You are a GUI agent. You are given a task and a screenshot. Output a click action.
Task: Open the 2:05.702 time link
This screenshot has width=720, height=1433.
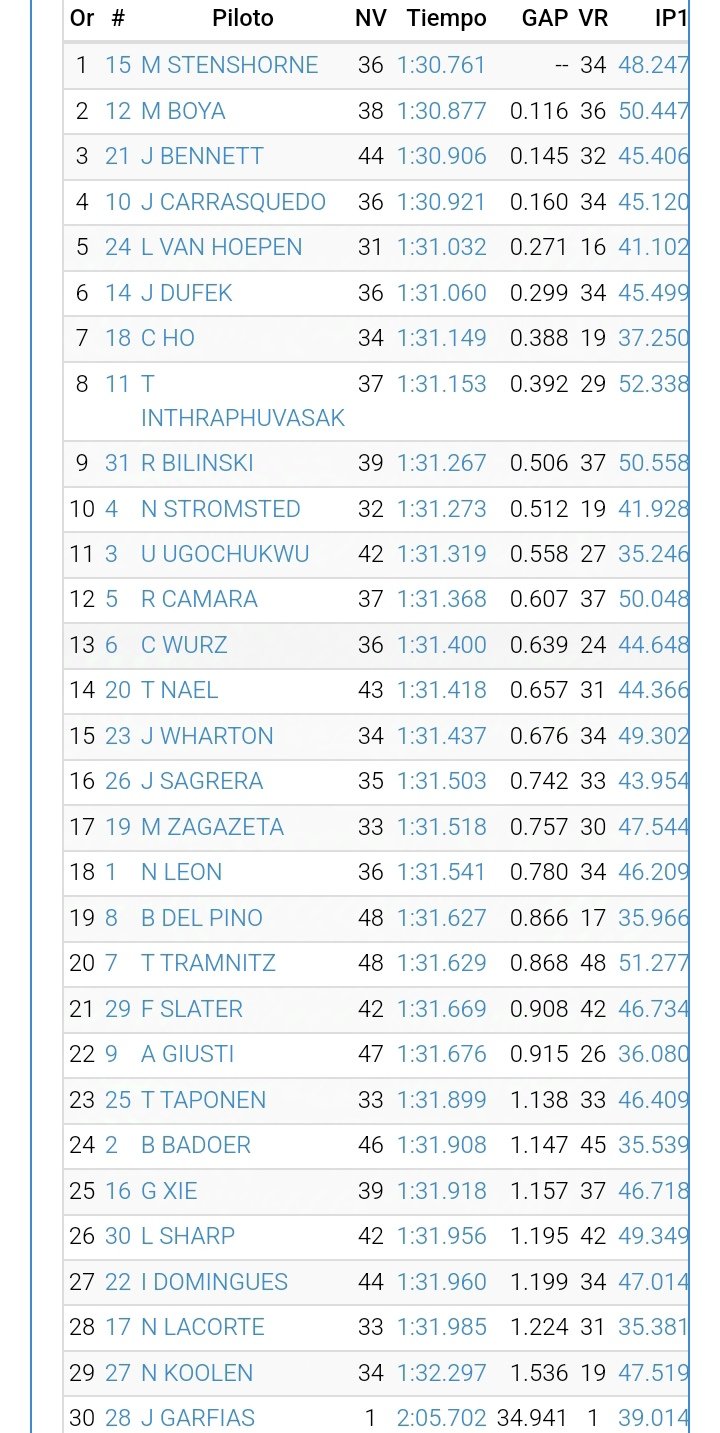pyautogui.click(x=441, y=1418)
